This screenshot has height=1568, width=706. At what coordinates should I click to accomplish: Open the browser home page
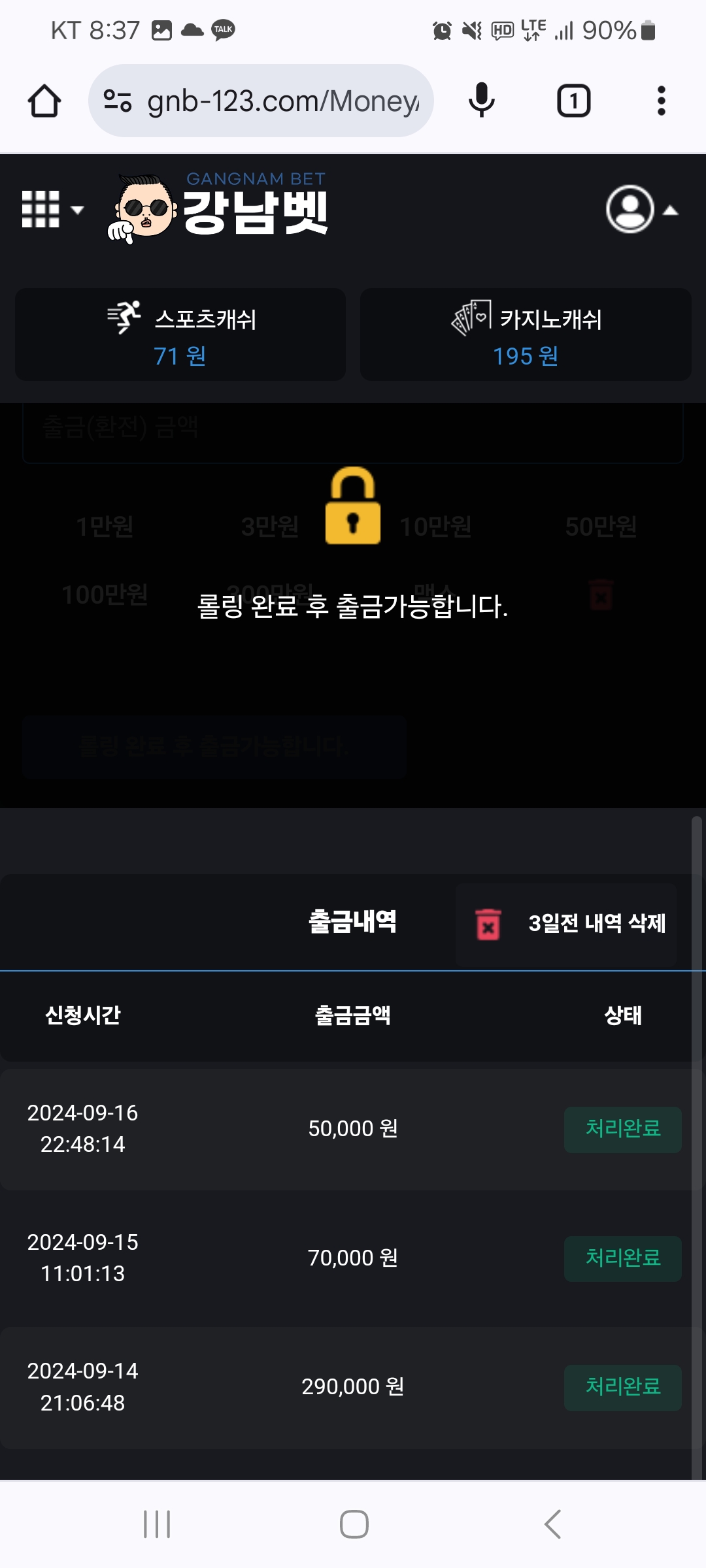tap(44, 101)
